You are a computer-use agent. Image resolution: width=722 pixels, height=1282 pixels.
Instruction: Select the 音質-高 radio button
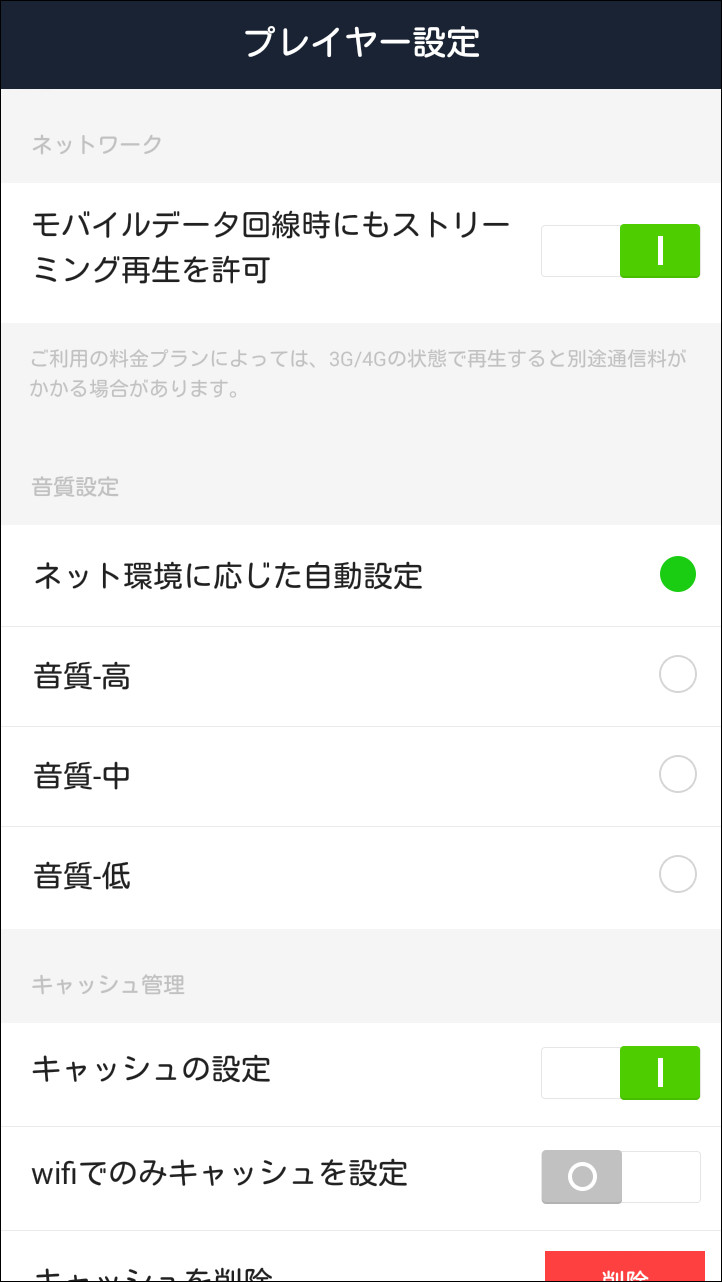(678, 674)
